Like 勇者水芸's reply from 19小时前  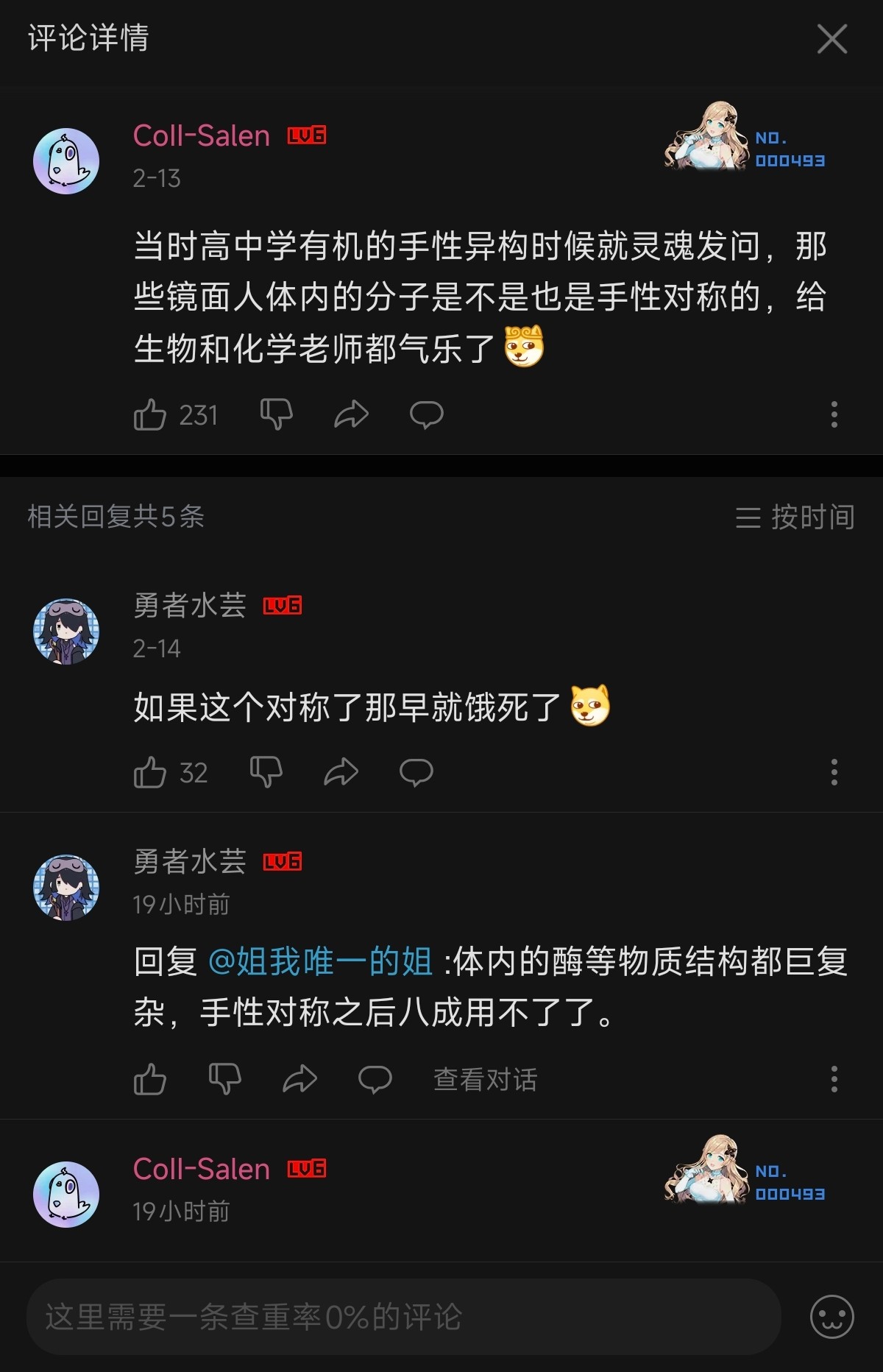tap(150, 1080)
